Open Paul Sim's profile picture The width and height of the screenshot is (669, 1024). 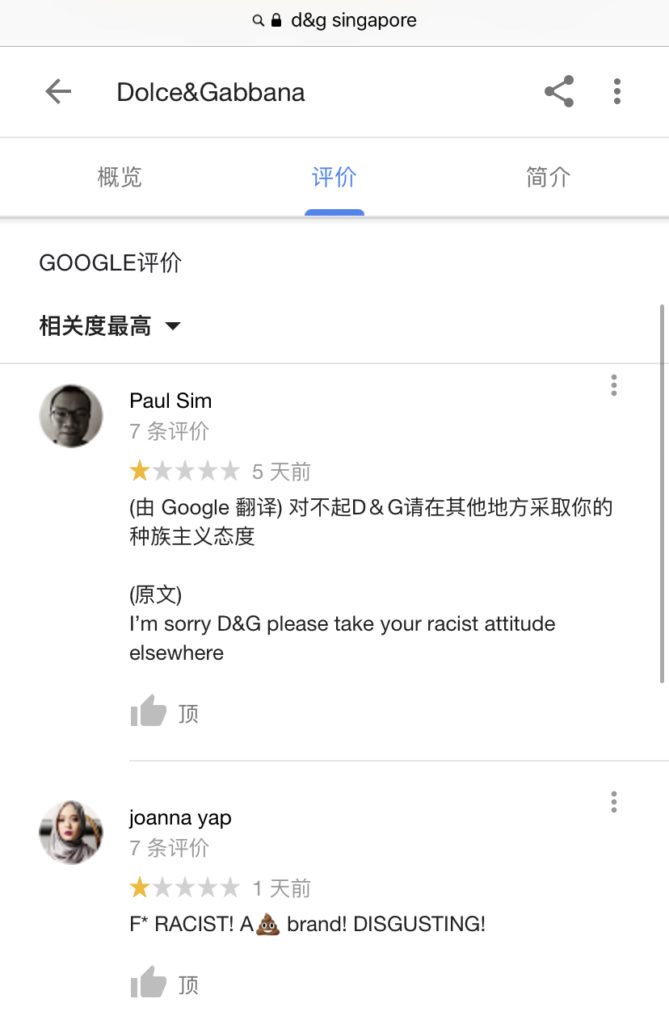[x=71, y=416]
